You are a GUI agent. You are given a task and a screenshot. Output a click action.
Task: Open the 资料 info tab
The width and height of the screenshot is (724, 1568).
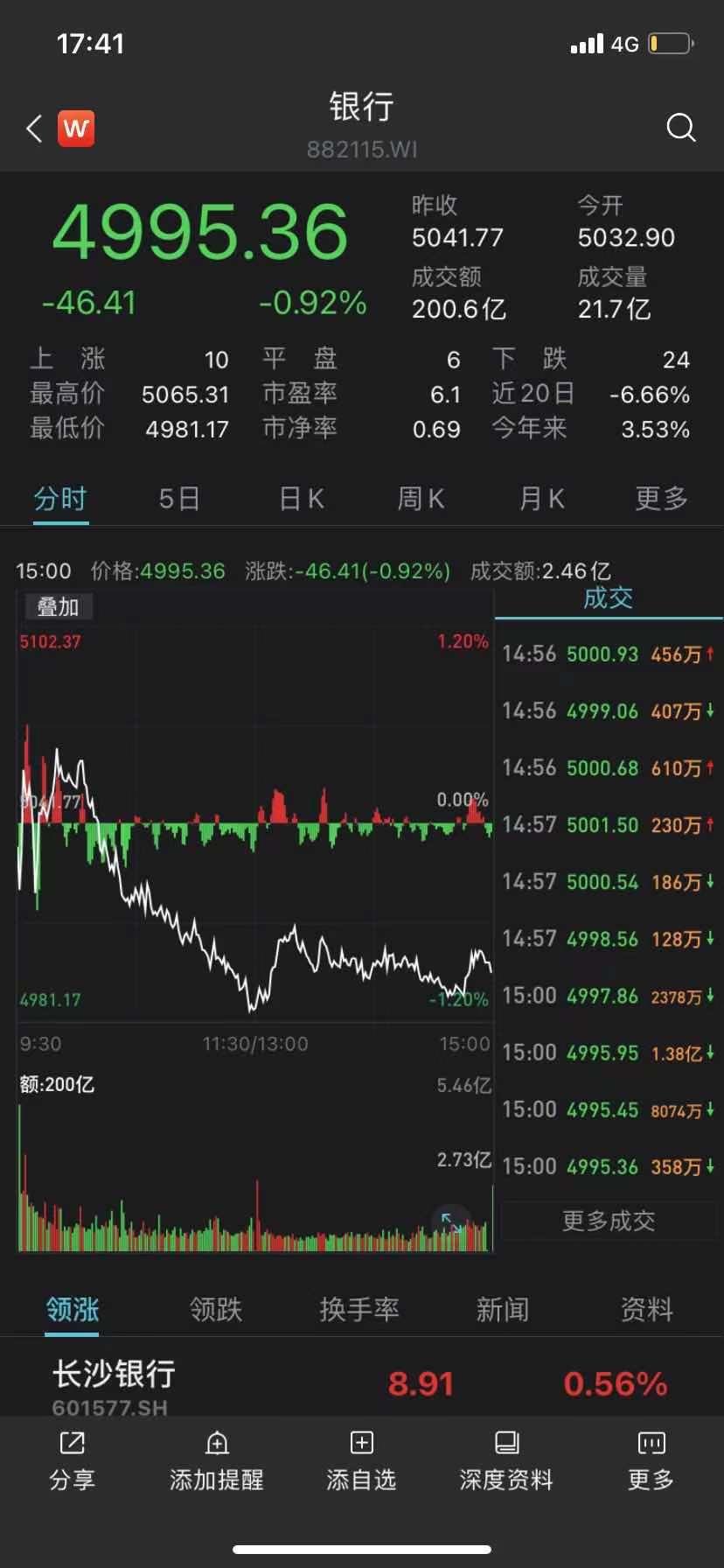(646, 1309)
